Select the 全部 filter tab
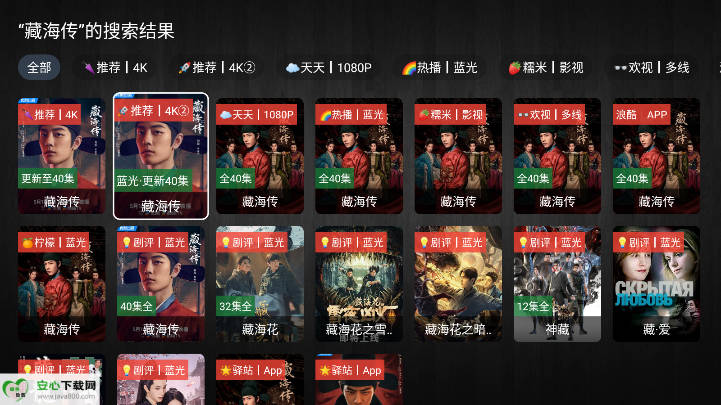 (39, 68)
